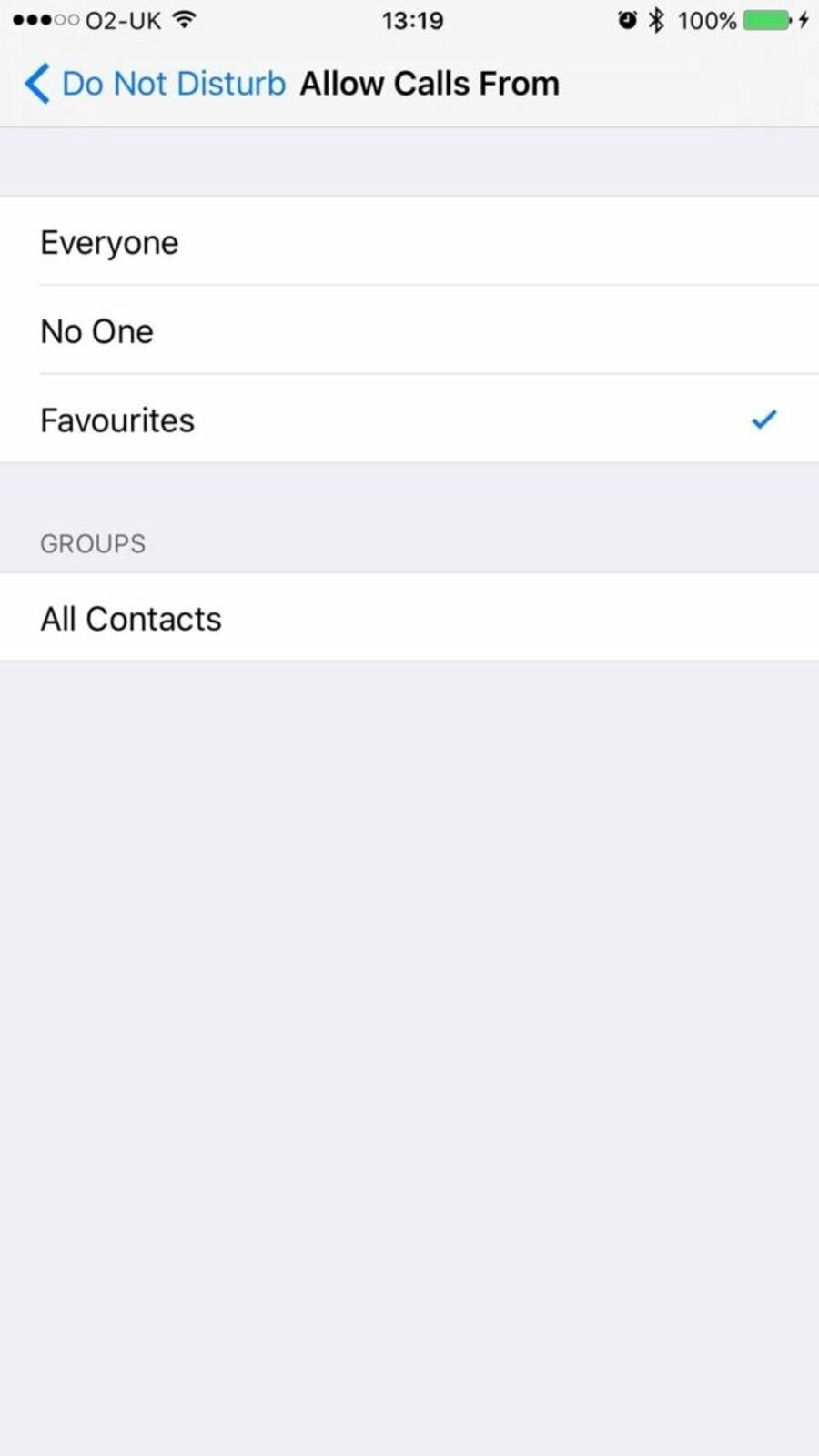Select Everyone to allow all calls
Screen dimensions: 819x1456
coord(409,242)
